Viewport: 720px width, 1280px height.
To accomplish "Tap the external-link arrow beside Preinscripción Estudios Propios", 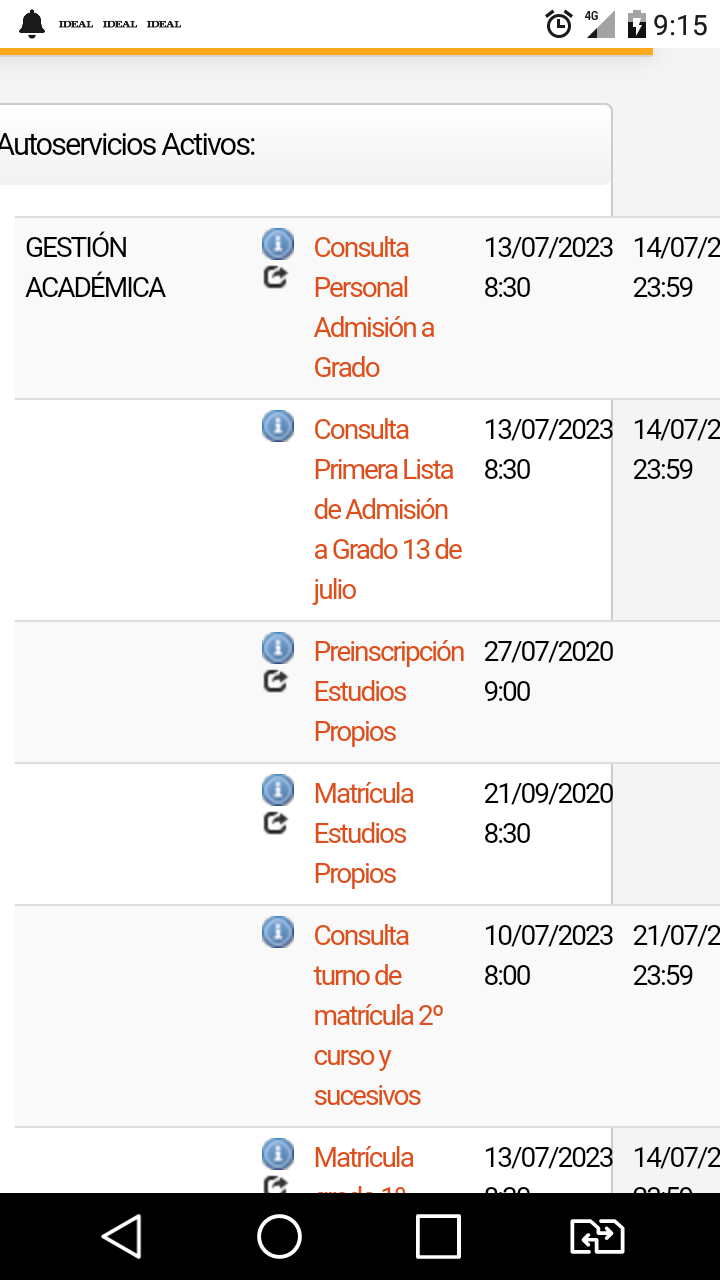I will (x=275, y=682).
